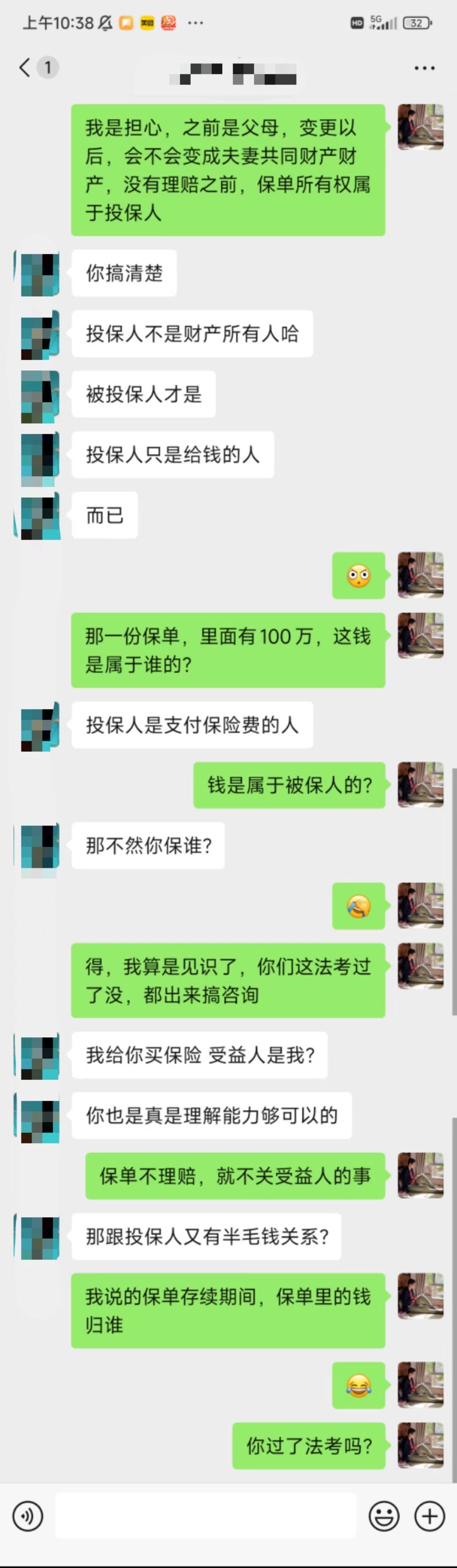Open the plus attachment menu
The image size is (457, 1568).
[429, 1516]
